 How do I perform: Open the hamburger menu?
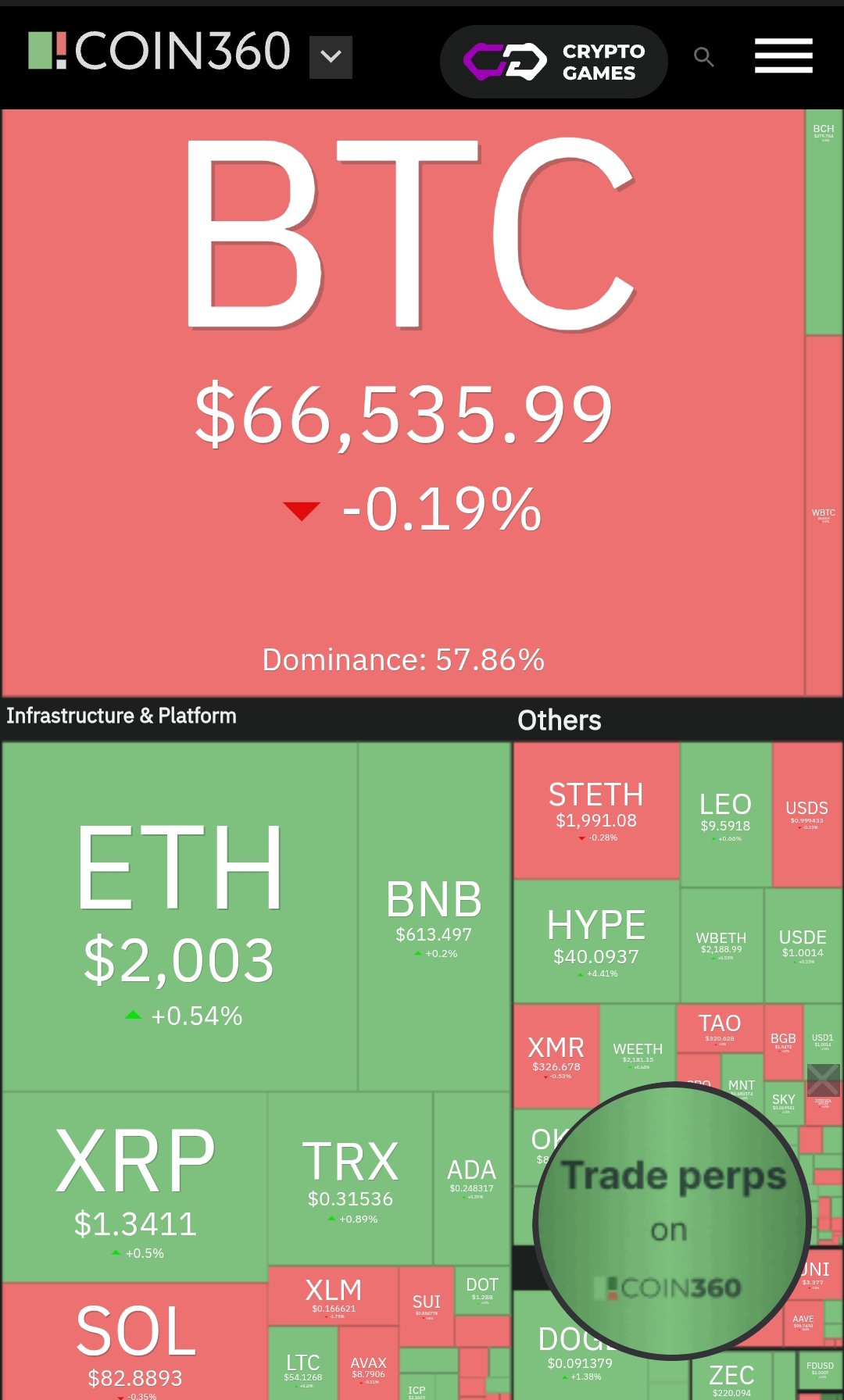[783, 55]
